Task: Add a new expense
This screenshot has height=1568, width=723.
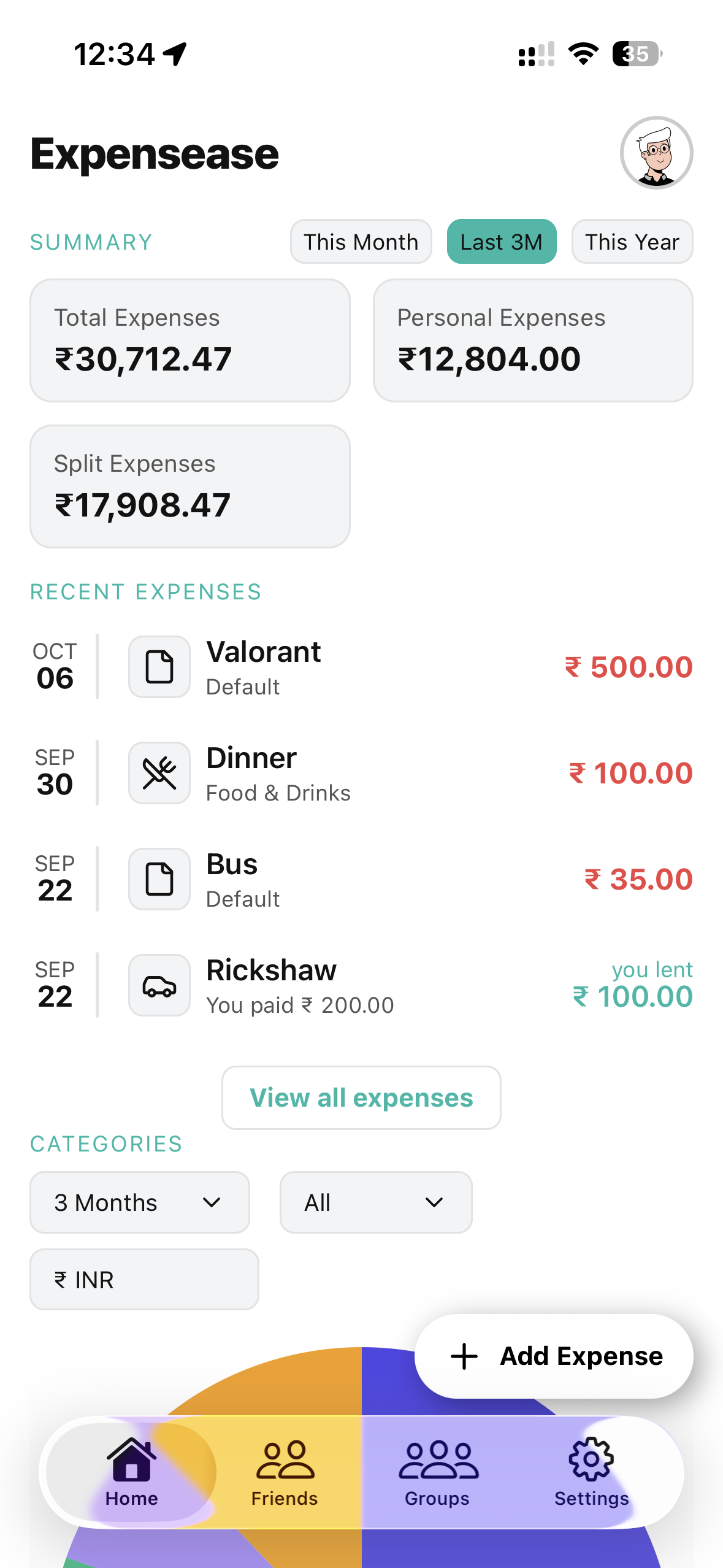Action: [x=554, y=1356]
